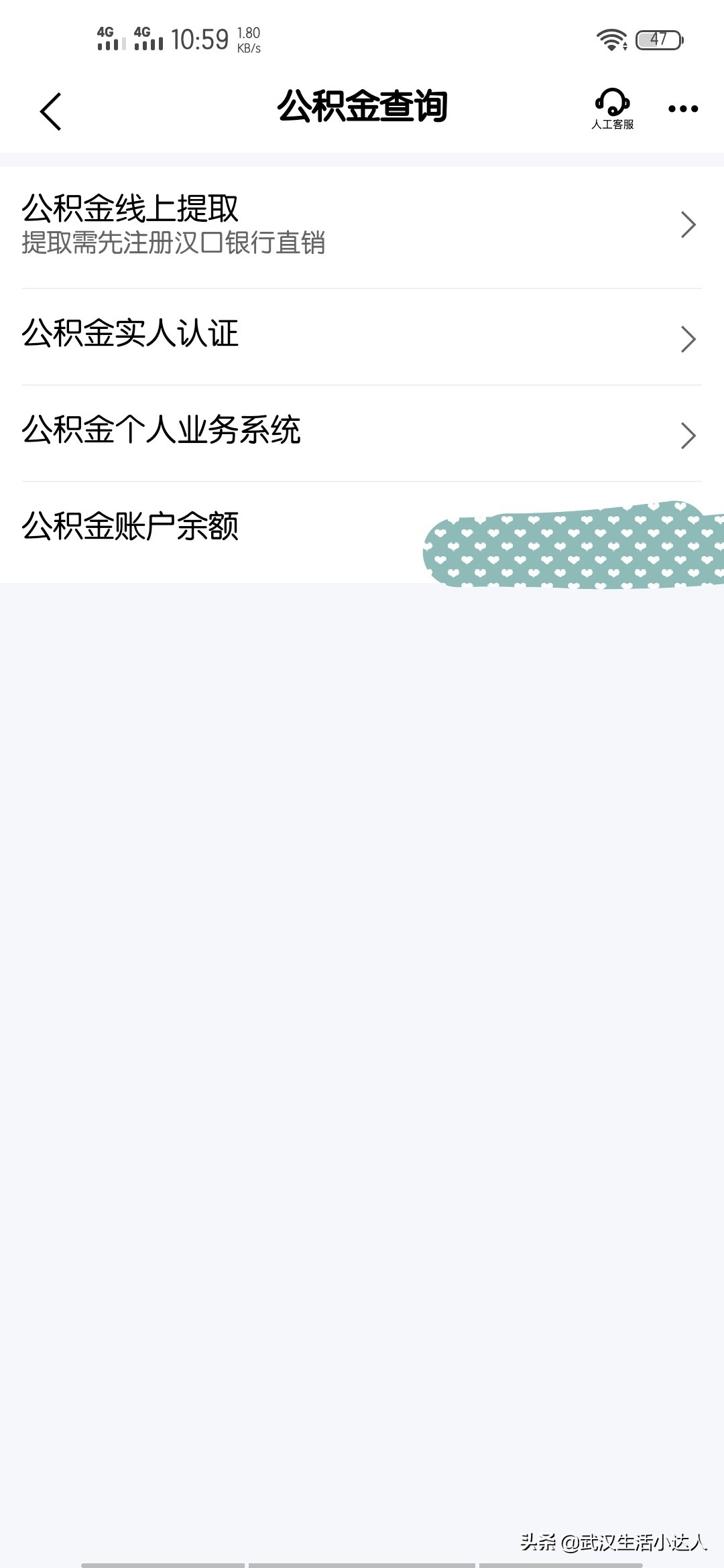Tap the green heart-pattern covering the balance
The width and height of the screenshot is (724, 1568).
573,546
